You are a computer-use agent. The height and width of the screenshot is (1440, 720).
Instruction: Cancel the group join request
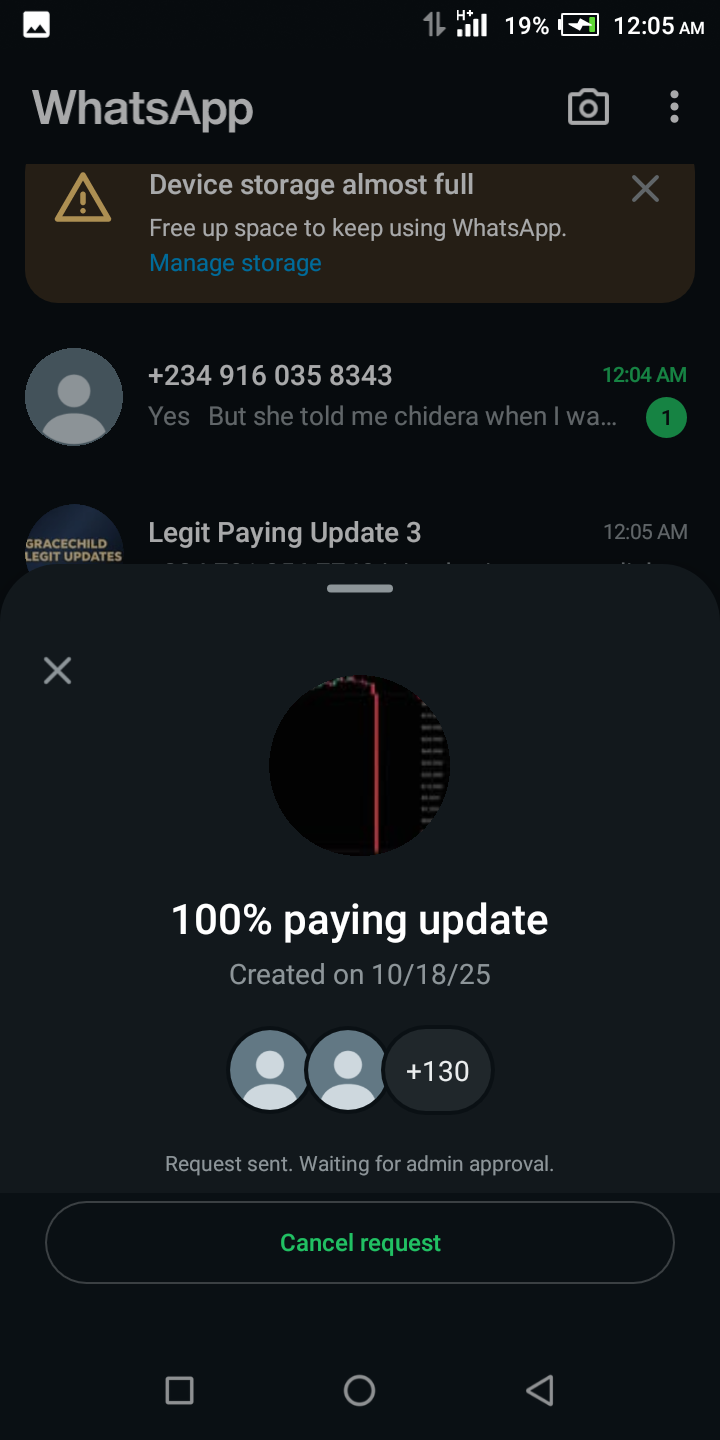coord(360,1242)
